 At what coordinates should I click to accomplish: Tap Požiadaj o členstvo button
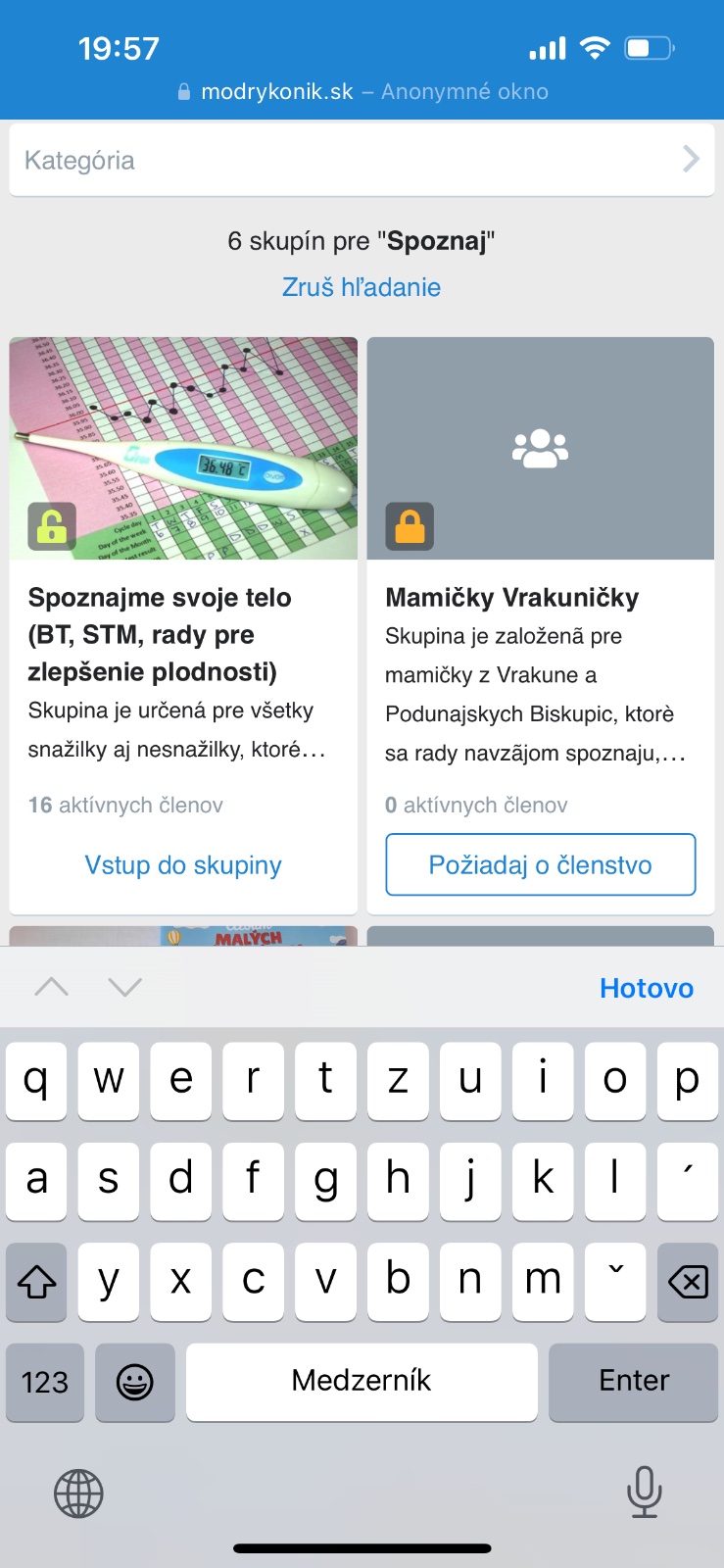coord(541,865)
